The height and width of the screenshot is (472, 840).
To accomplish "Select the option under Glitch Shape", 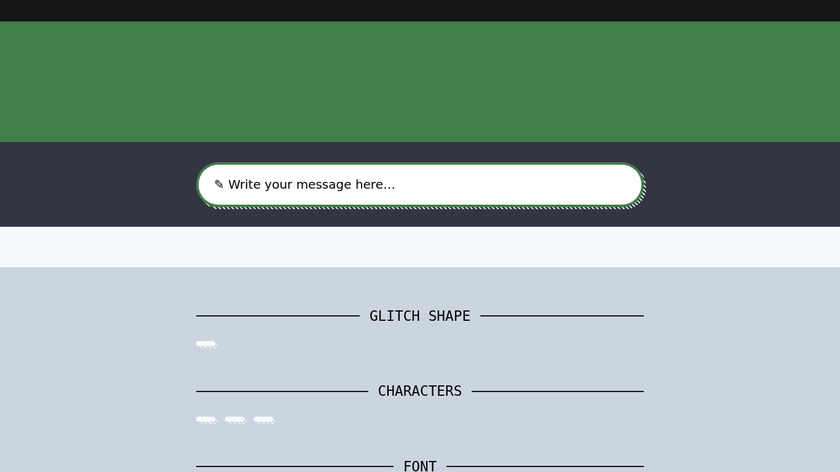I will [x=206, y=344].
